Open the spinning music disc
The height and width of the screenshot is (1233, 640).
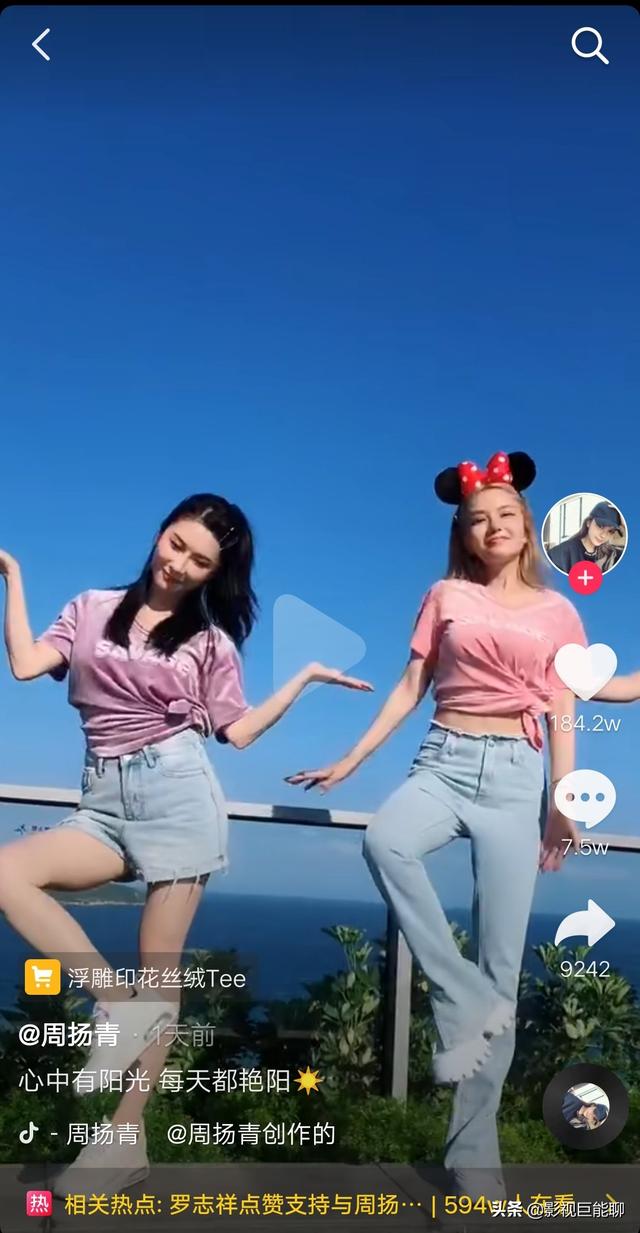pyautogui.click(x=585, y=1106)
